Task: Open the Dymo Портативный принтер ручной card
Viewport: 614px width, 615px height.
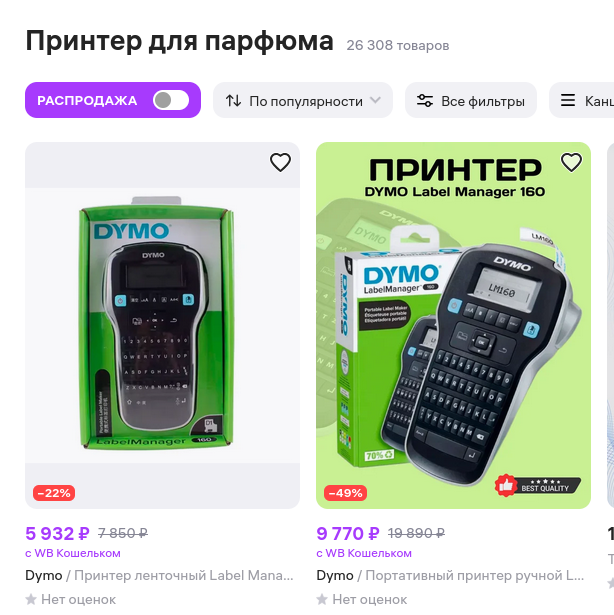Action: pyautogui.click(x=453, y=325)
